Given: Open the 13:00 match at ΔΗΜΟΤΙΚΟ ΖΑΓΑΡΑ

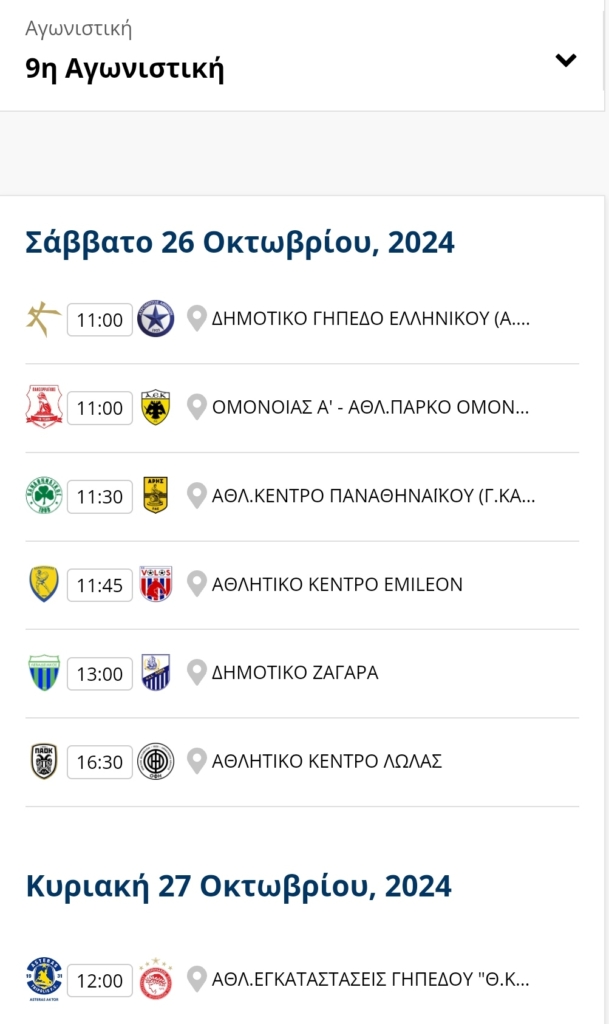Looking at the screenshot, I should tap(302, 673).
